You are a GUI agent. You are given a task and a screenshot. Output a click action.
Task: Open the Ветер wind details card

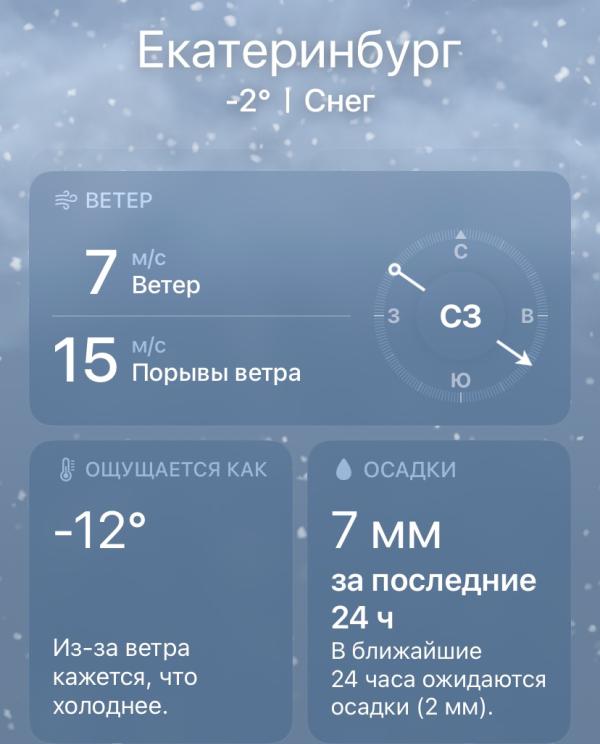click(x=300, y=298)
